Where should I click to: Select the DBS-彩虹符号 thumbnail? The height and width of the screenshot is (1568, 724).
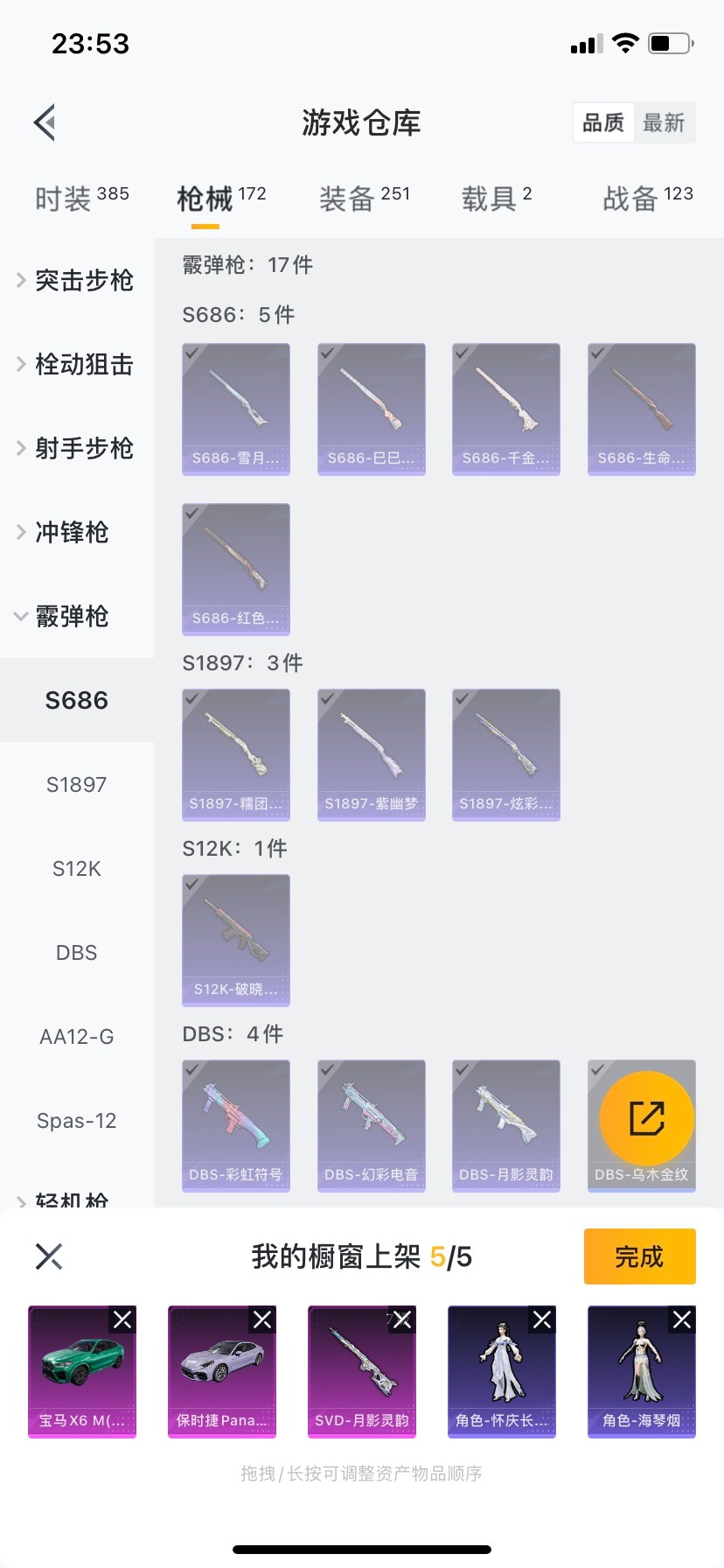[x=236, y=1126]
